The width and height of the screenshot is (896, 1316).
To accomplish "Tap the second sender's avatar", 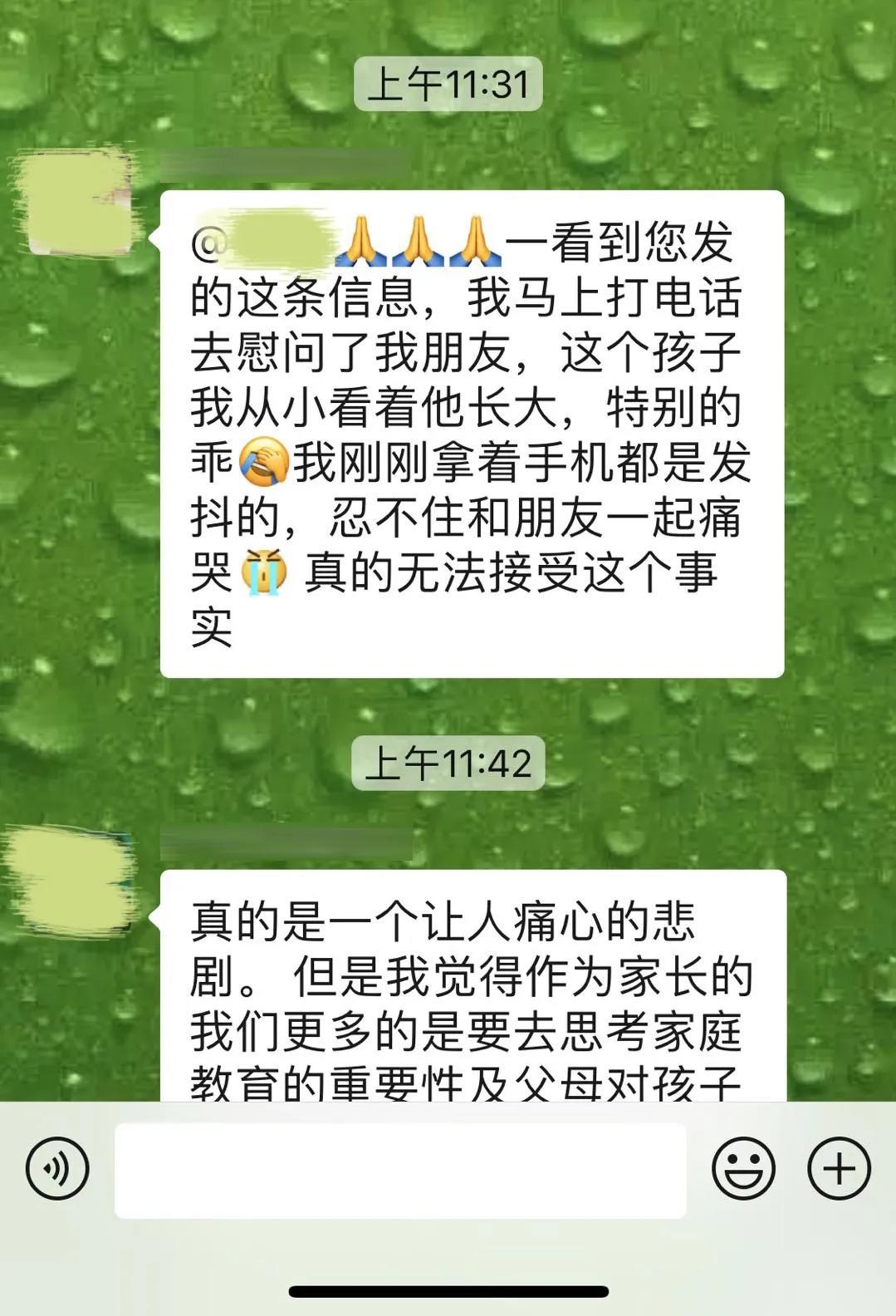I will pos(75,877).
